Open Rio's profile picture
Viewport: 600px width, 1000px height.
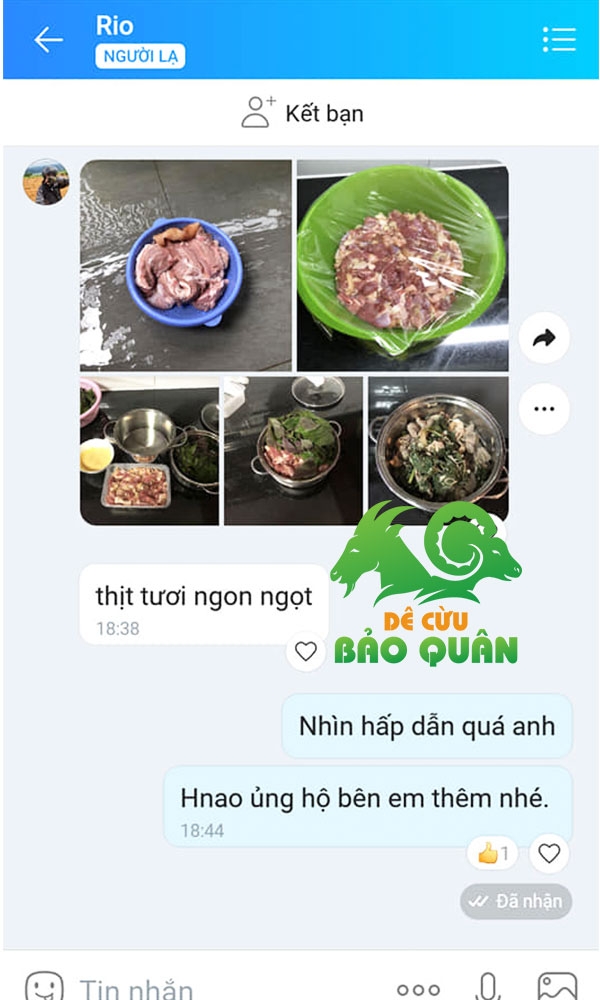46,182
